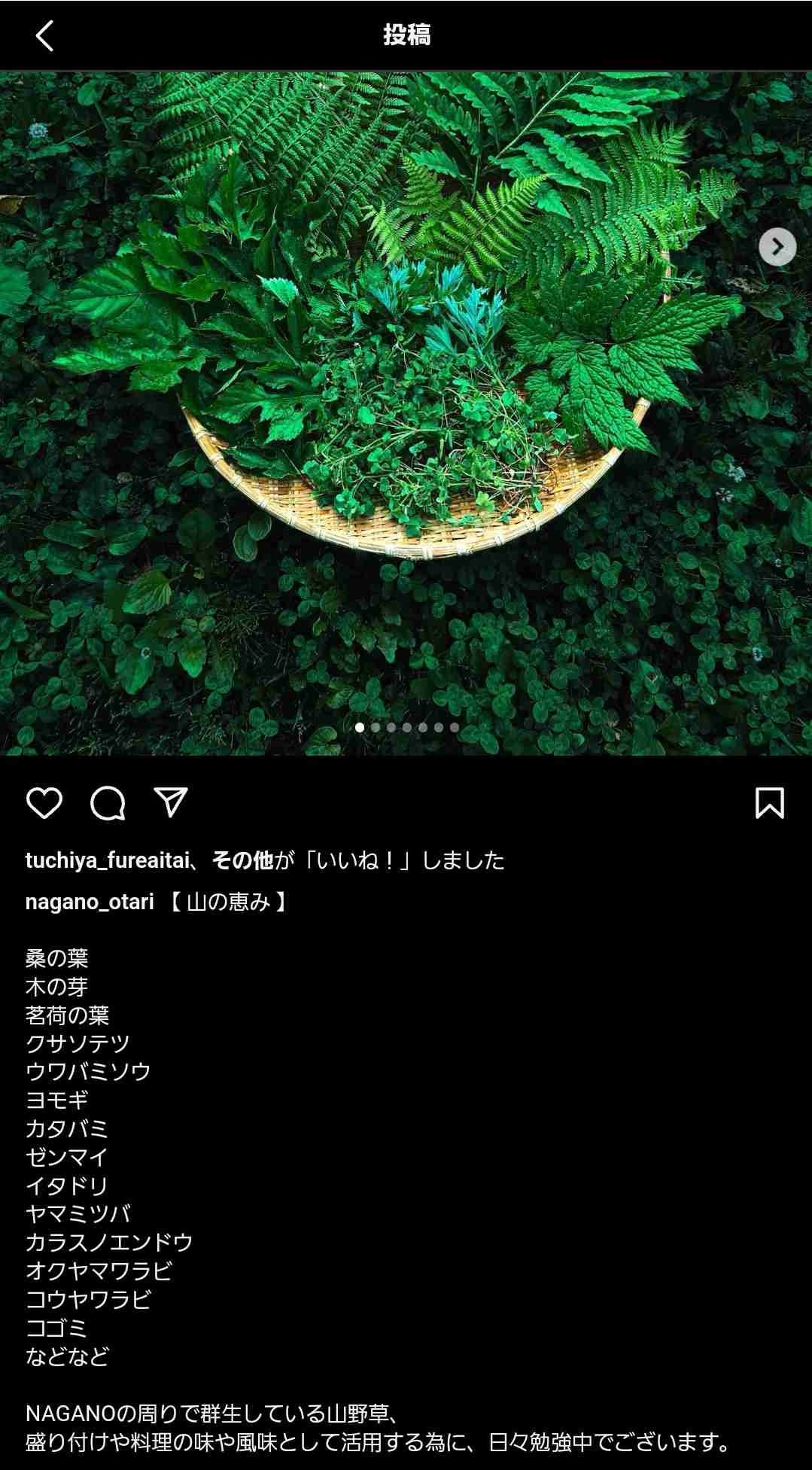
Task: View others who liked via その他
Action: click(x=242, y=860)
